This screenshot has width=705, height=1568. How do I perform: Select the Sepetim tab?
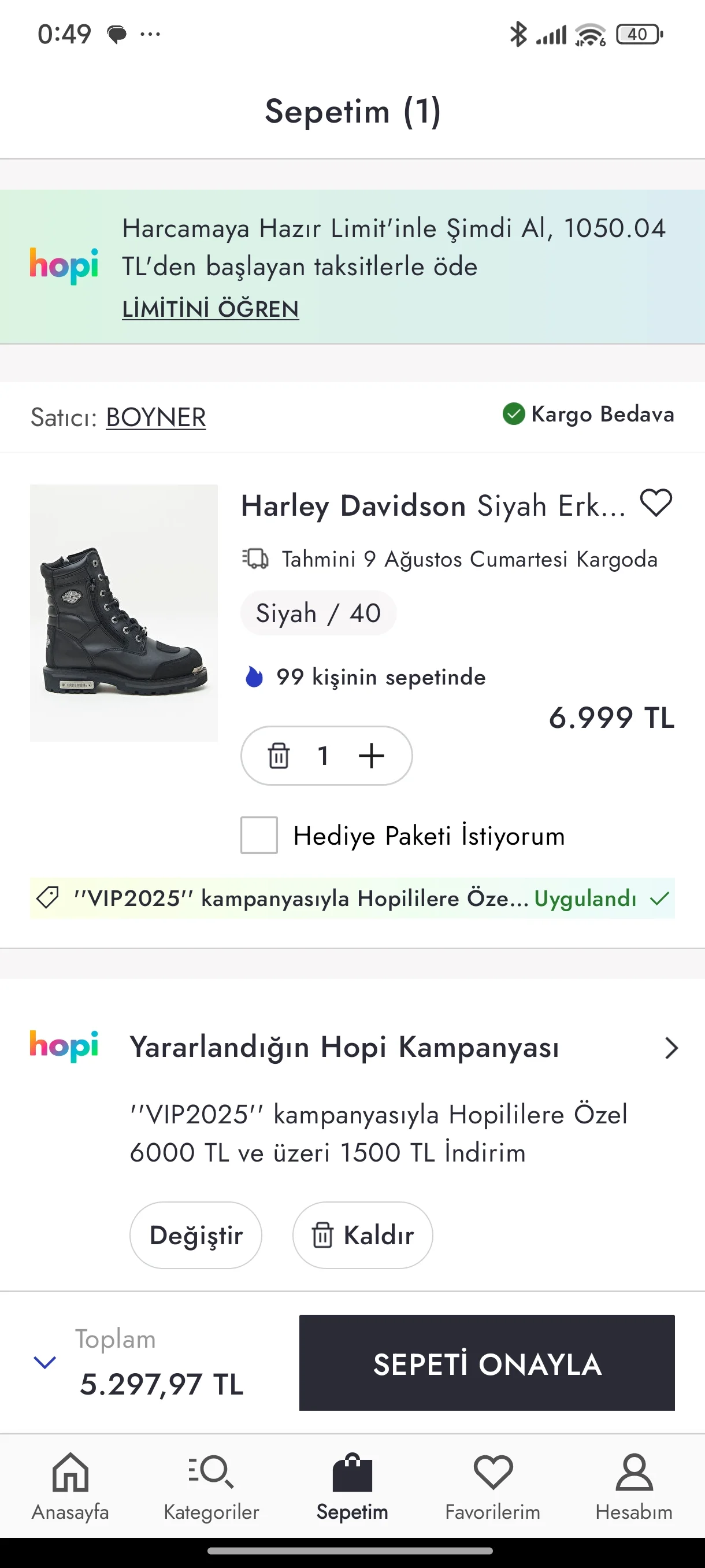click(x=352, y=1485)
